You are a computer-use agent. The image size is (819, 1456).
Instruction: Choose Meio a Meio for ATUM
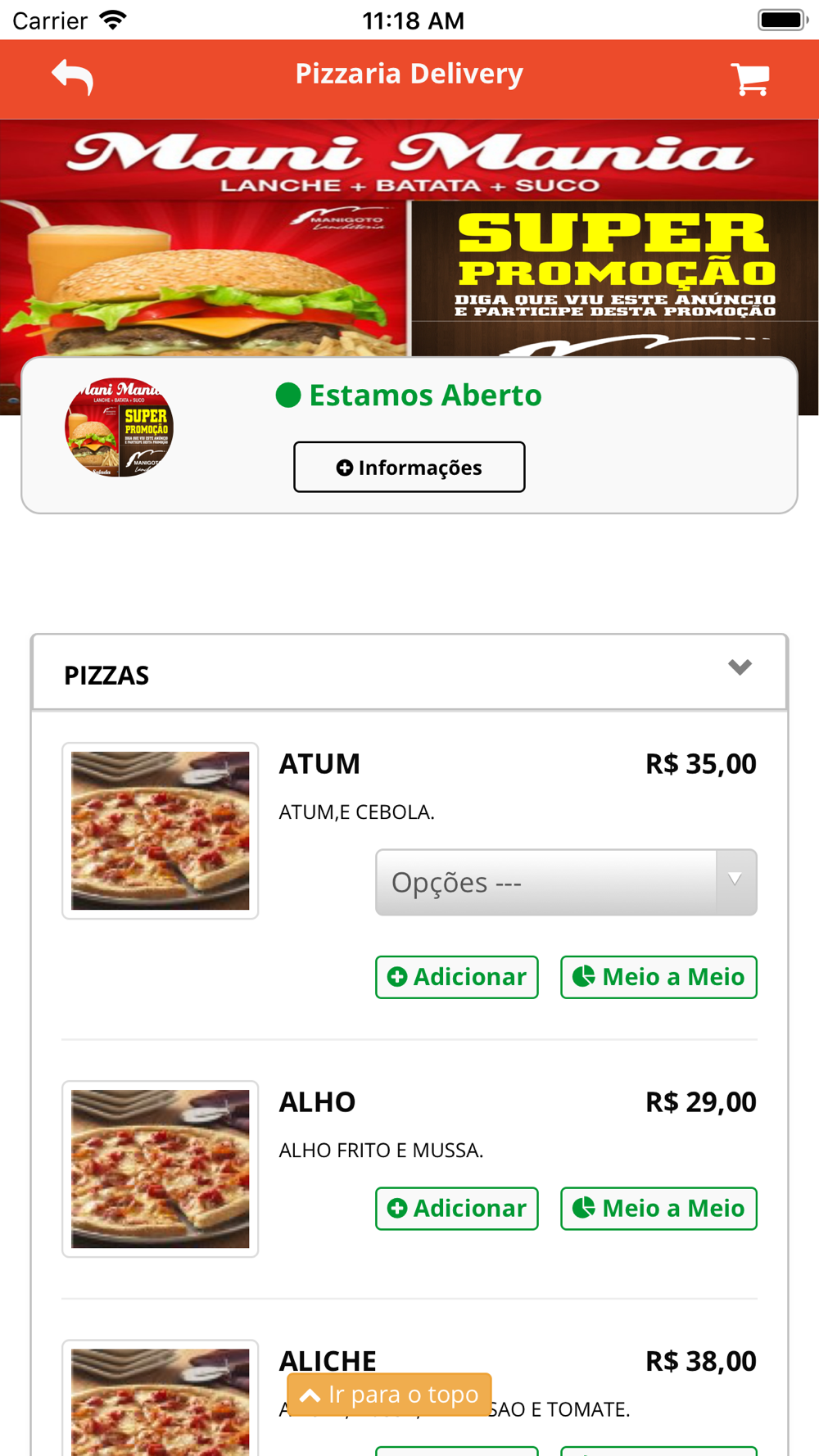coord(658,977)
